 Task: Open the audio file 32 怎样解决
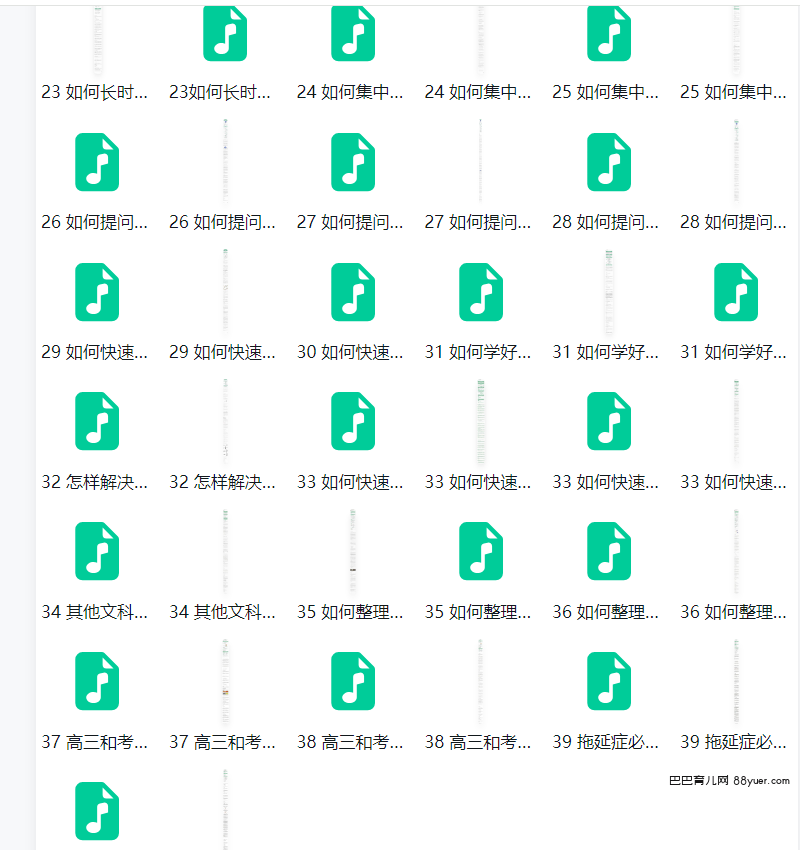(97, 421)
